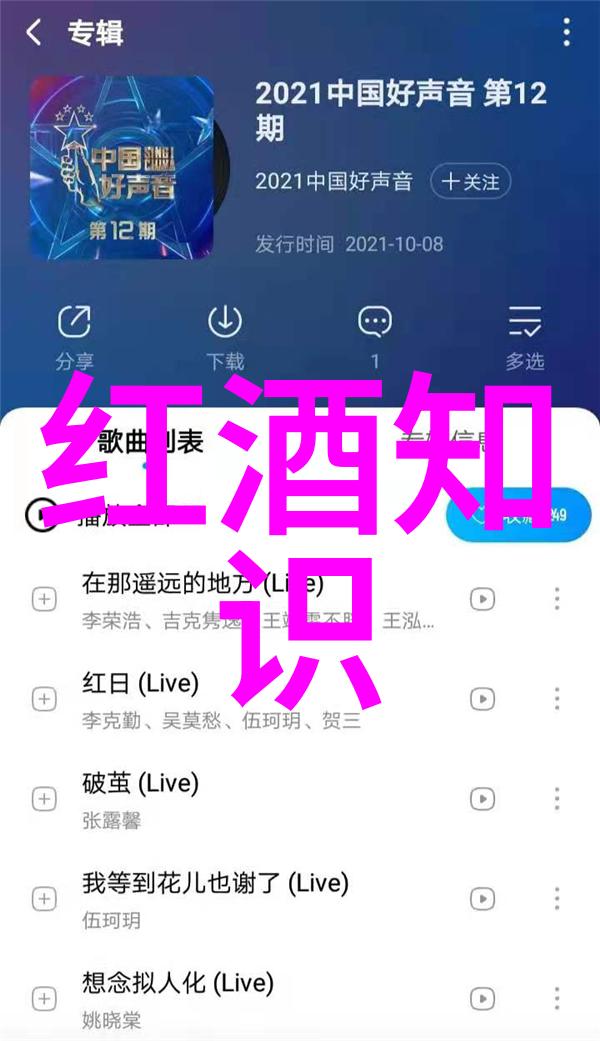Watch the video for 我等到花儿也谢了

(483, 898)
